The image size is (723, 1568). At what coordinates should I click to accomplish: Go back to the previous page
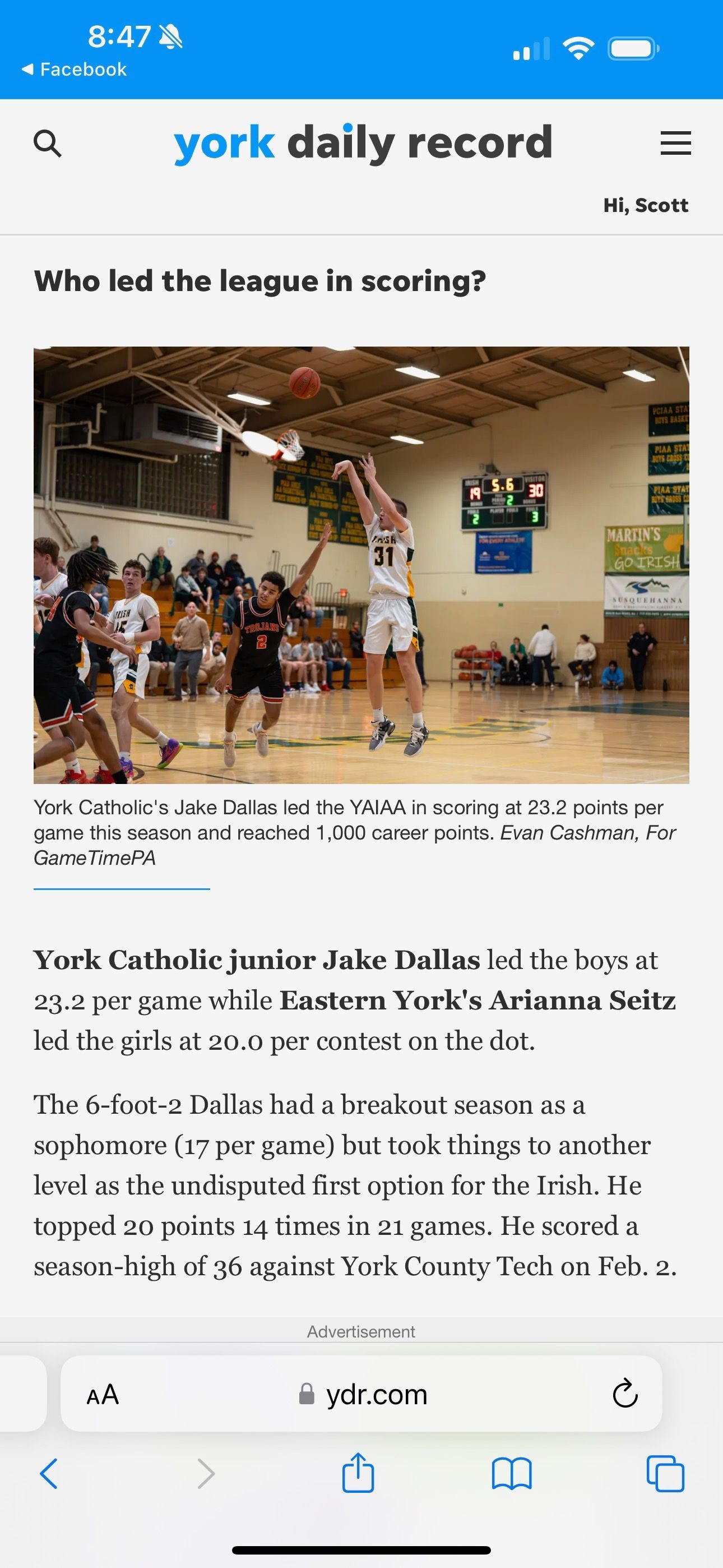coord(49,1474)
